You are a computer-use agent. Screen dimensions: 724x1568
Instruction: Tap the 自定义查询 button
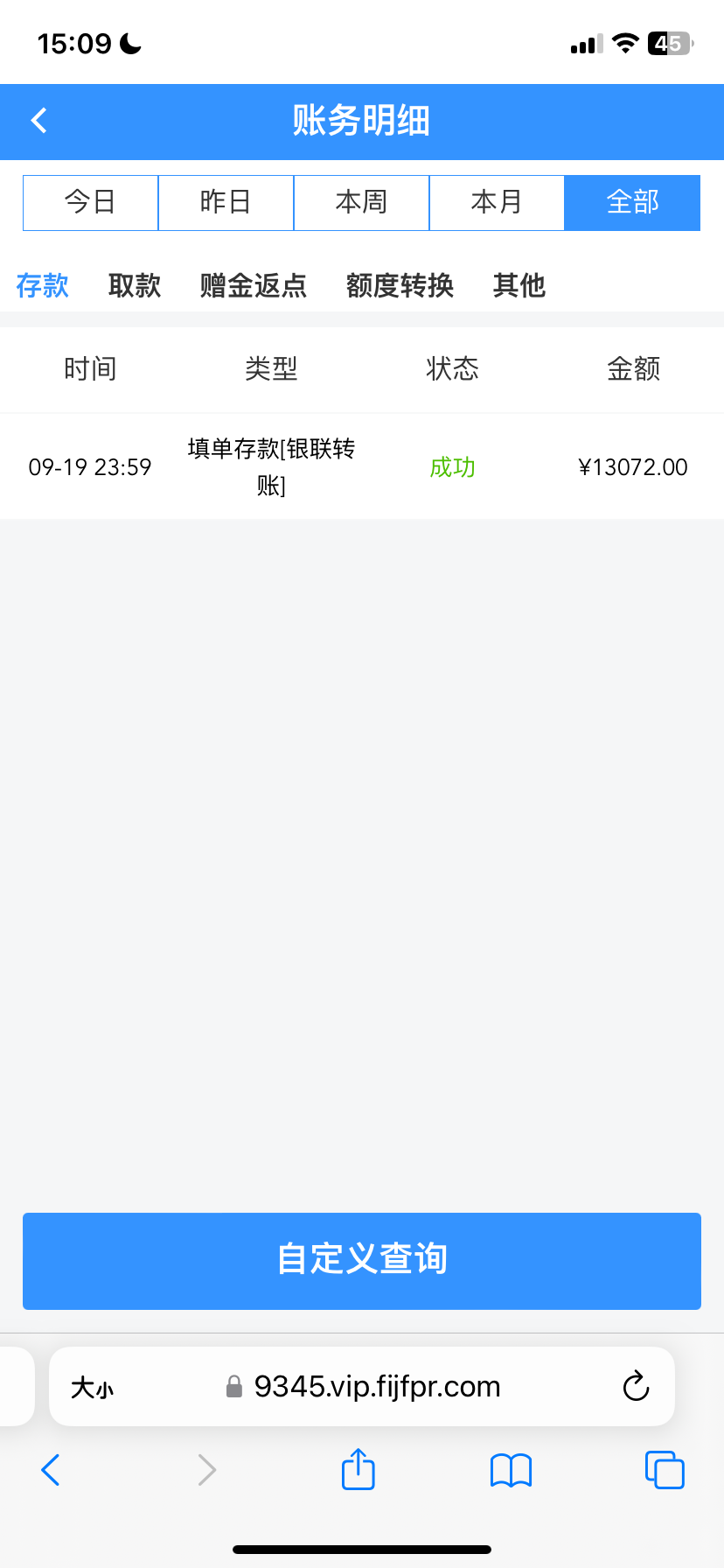coord(362,1261)
